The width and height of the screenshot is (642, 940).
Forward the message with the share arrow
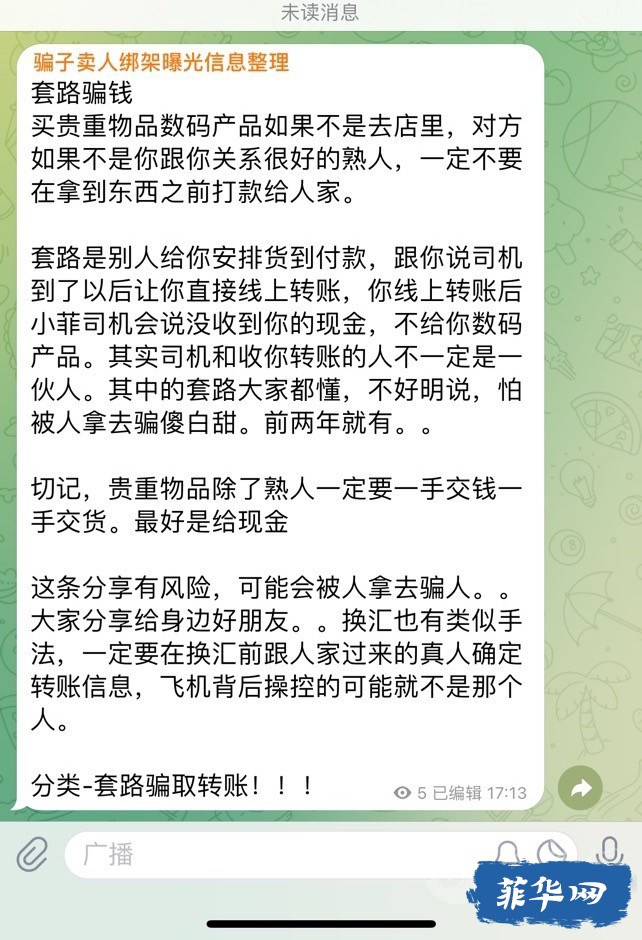[580, 789]
